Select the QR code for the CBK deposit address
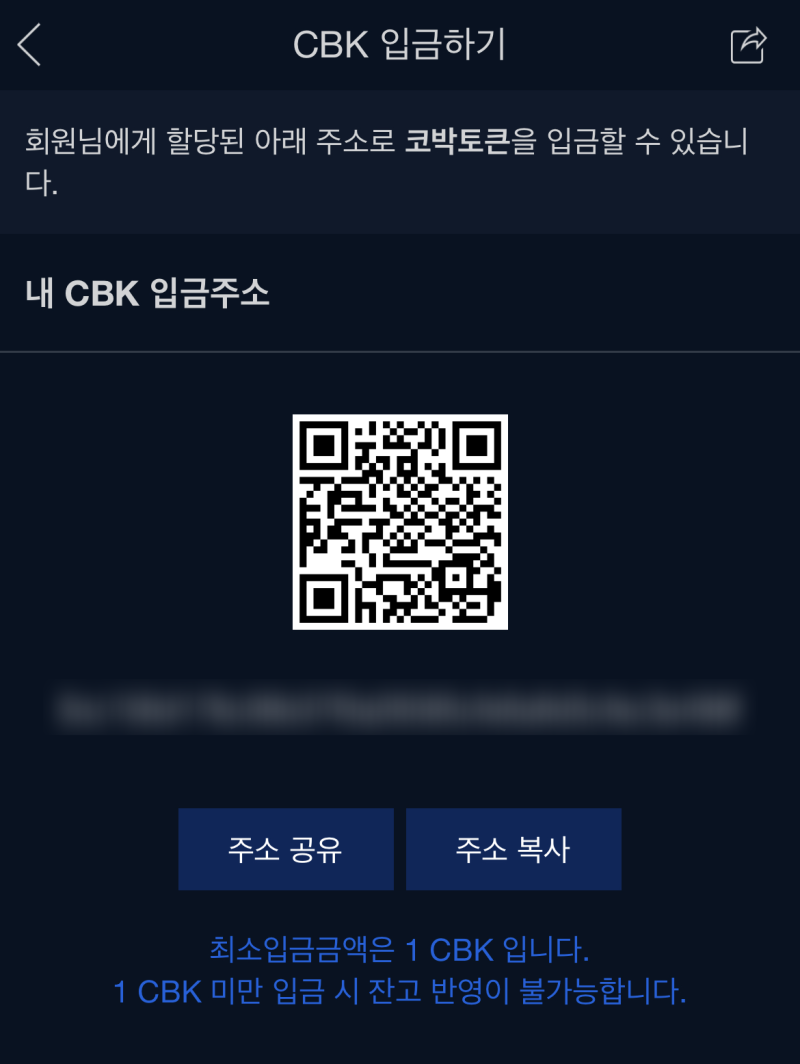 point(400,521)
